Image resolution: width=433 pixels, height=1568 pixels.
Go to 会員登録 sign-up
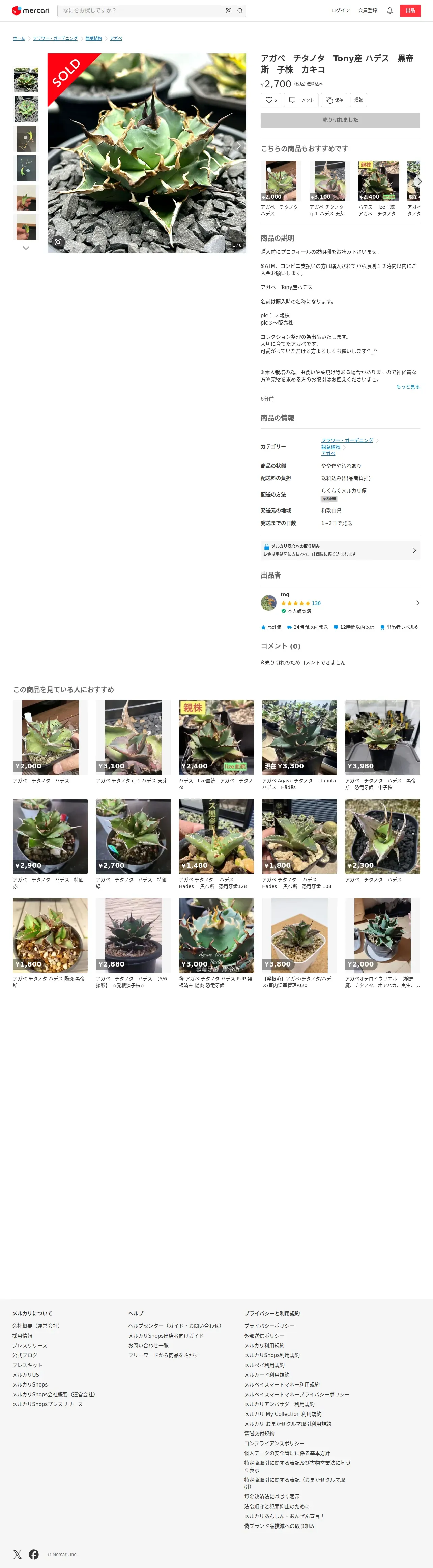(367, 11)
